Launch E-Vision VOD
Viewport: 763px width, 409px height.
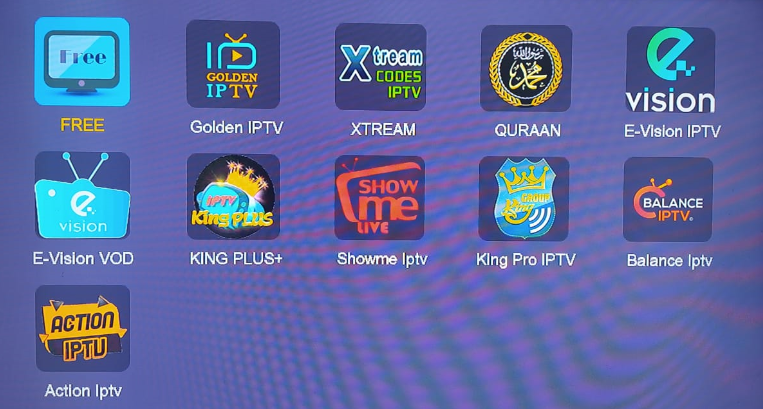82,196
